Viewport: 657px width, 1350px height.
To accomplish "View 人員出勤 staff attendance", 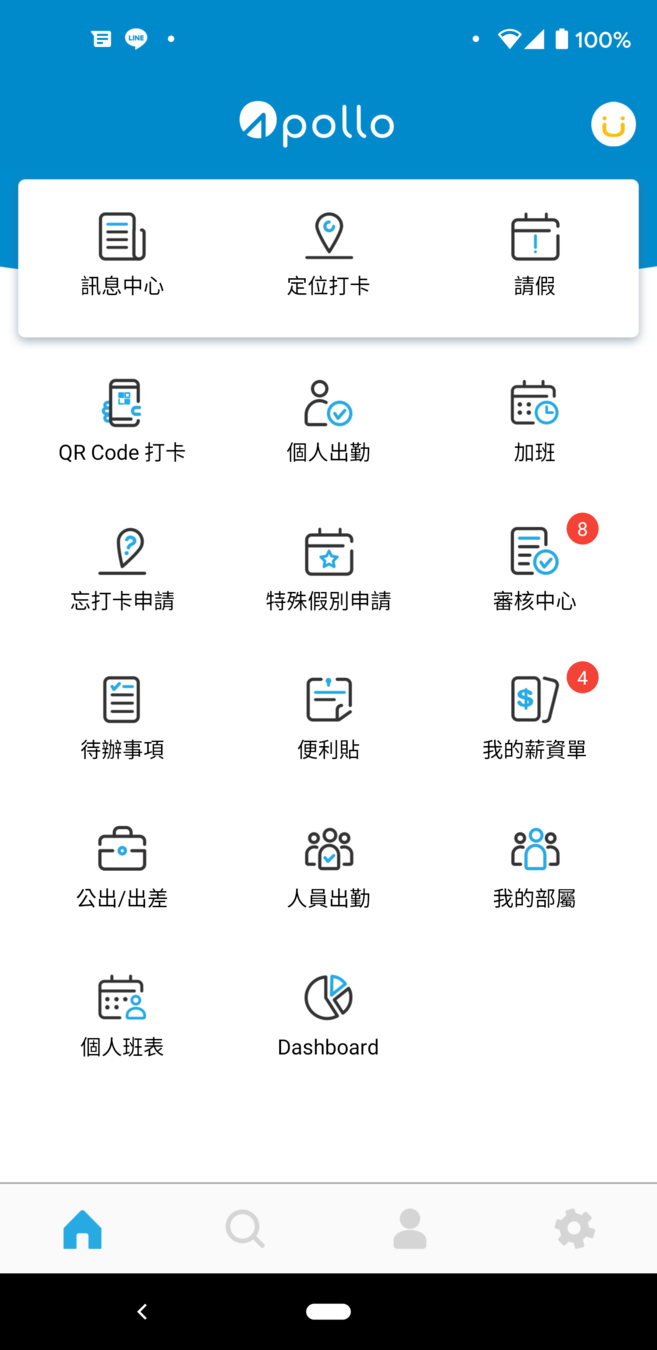I will tap(328, 865).
